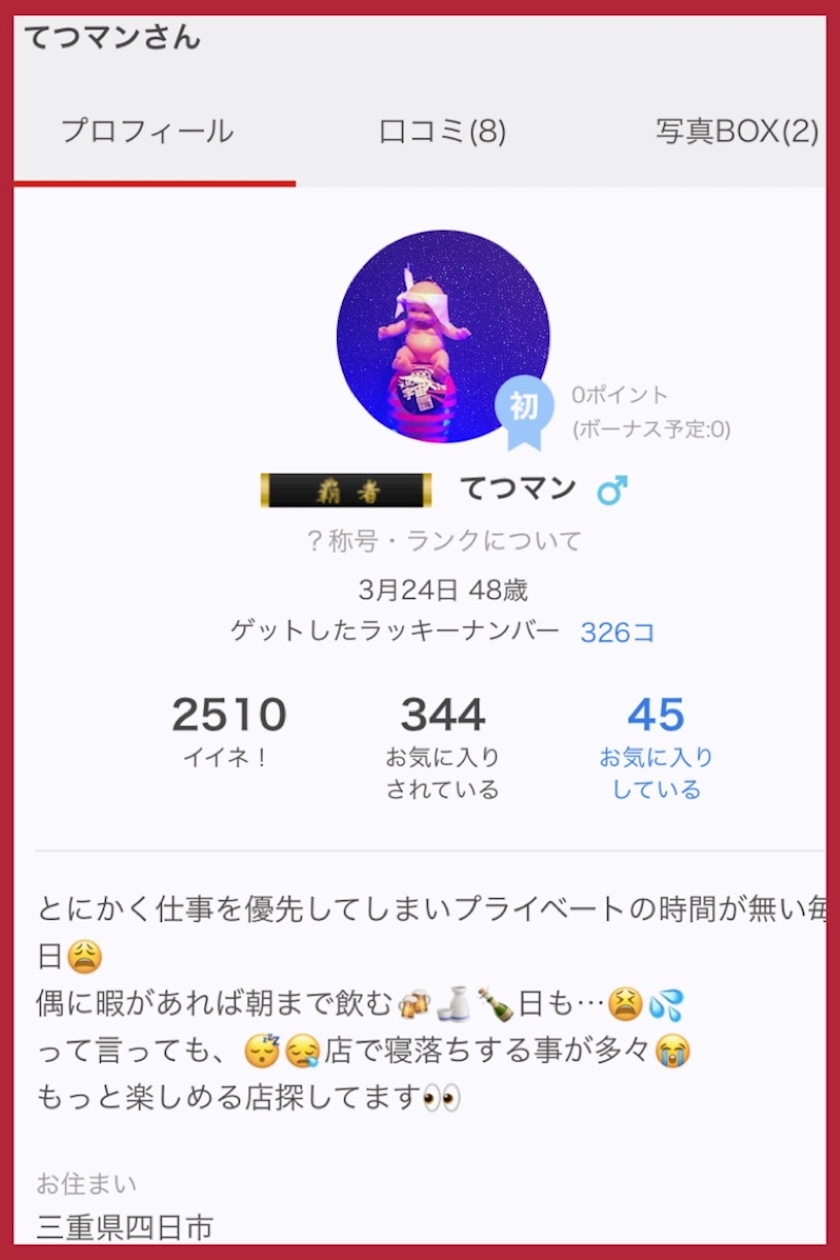Open てつマン's profile picture
840x1260 pixels.
point(442,337)
